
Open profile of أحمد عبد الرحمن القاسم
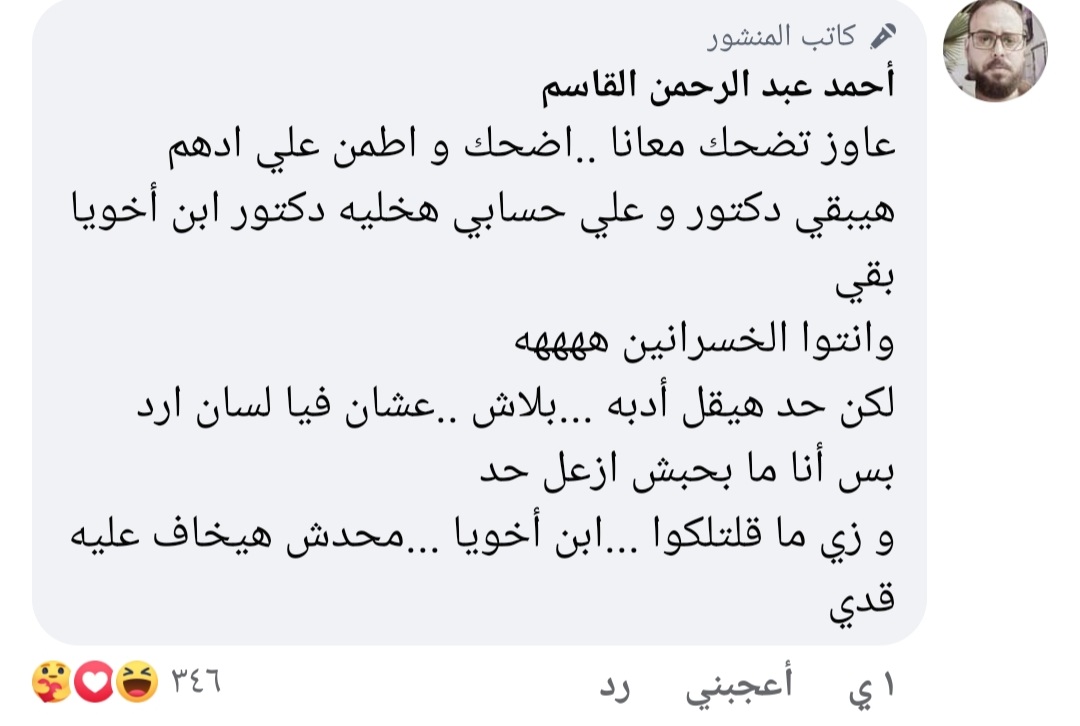point(717,88)
